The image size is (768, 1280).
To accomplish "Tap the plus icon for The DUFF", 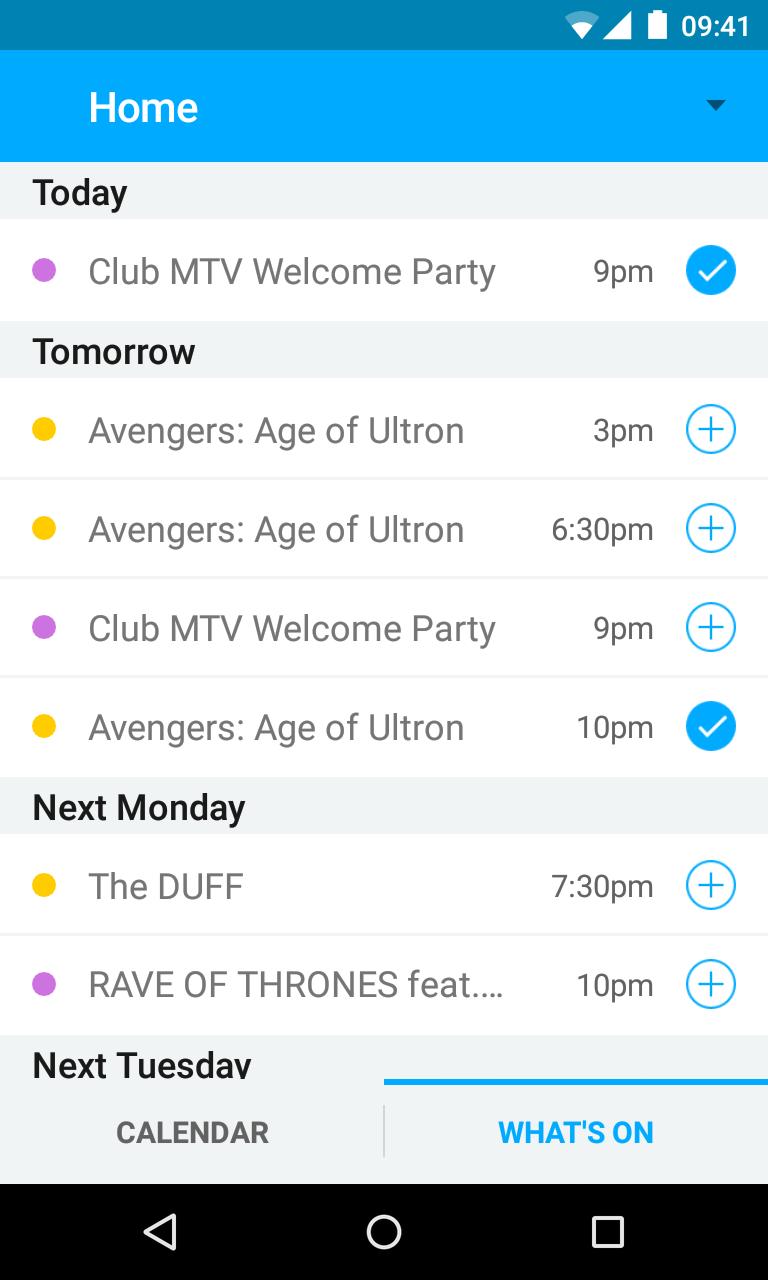I will pos(710,886).
